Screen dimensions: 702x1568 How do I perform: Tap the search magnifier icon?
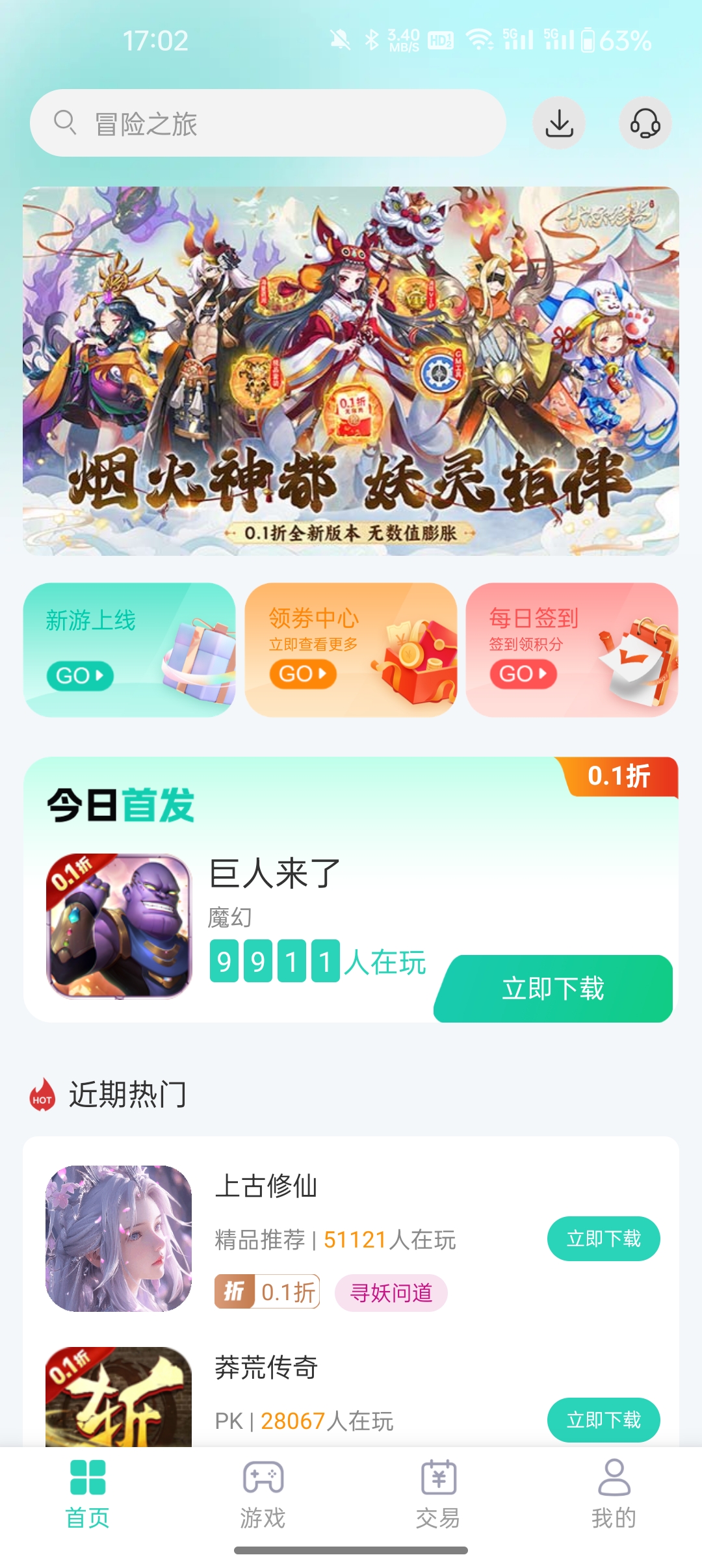[66, 121]
